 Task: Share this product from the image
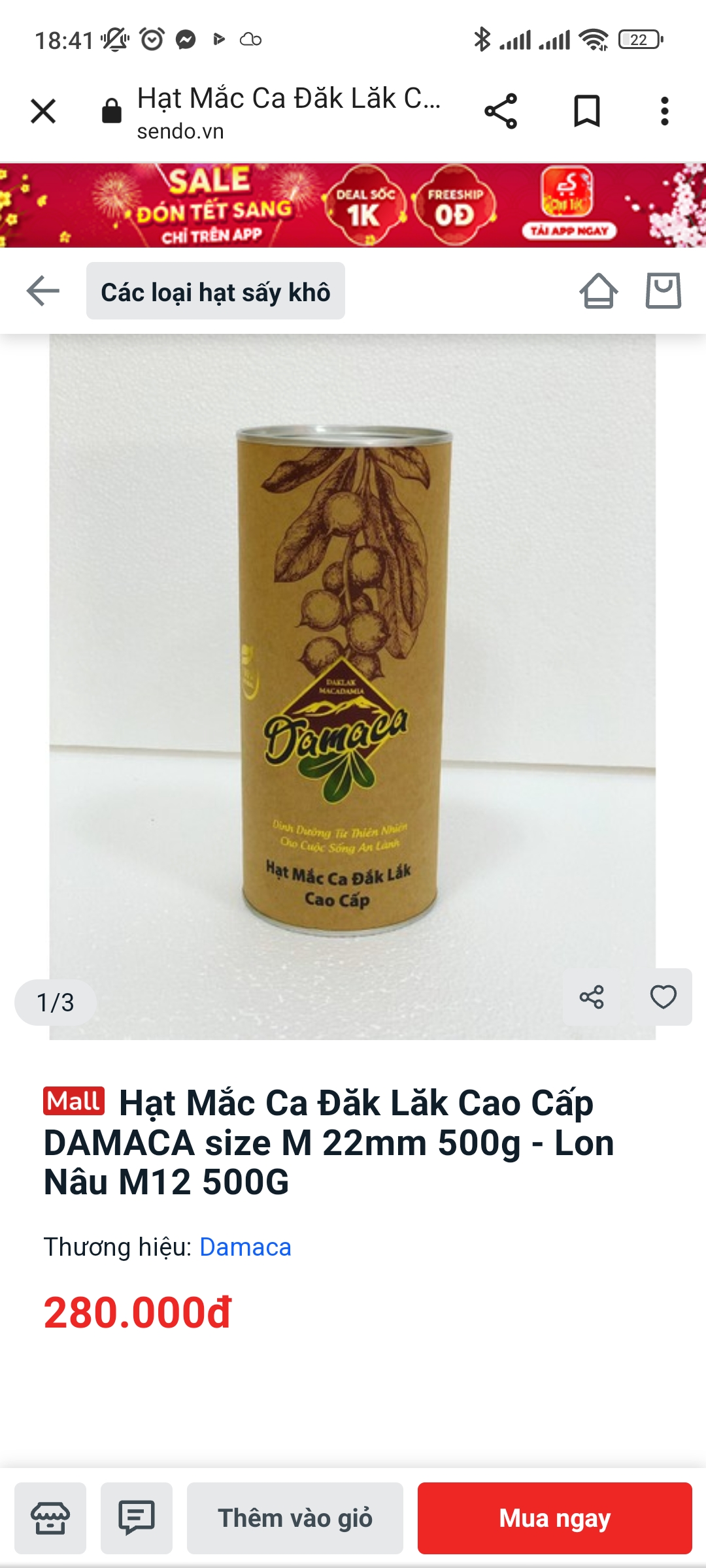pos(592,997)
